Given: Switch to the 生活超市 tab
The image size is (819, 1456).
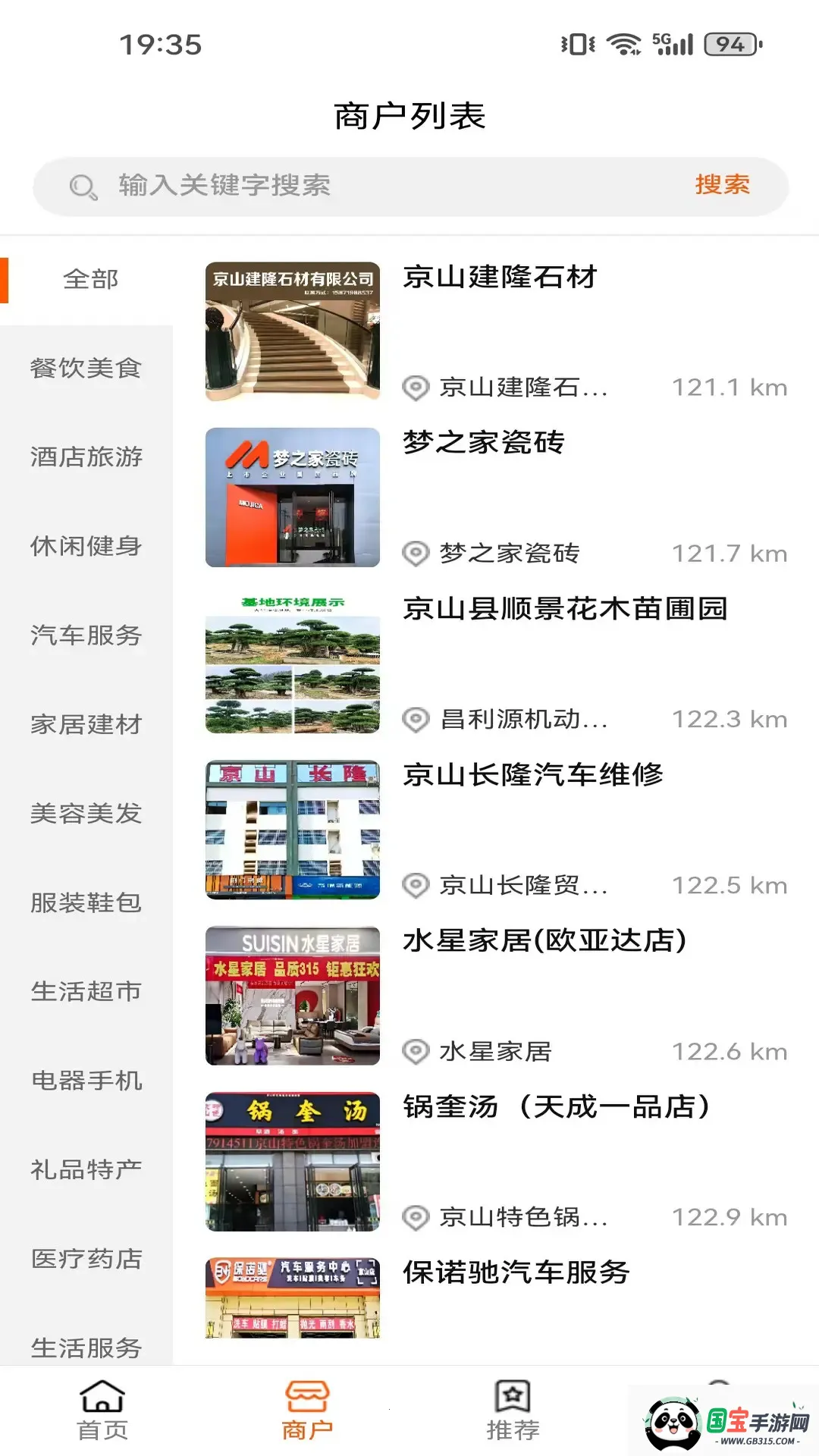Looking at the screenshot, I should click(86, 992).
